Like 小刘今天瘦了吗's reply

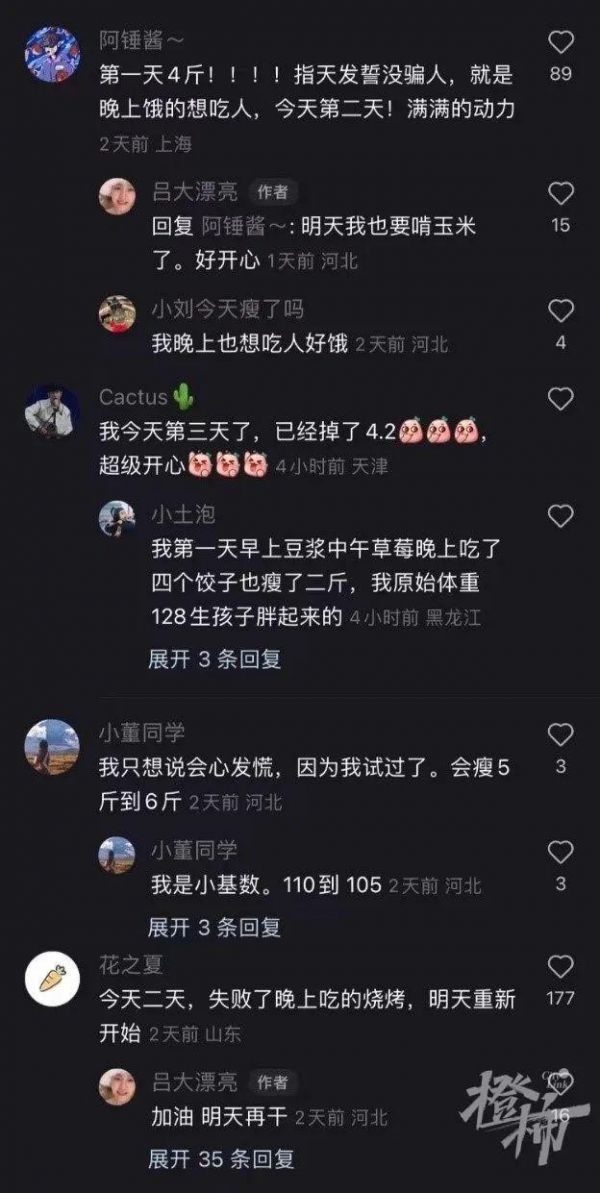[562, 310]
